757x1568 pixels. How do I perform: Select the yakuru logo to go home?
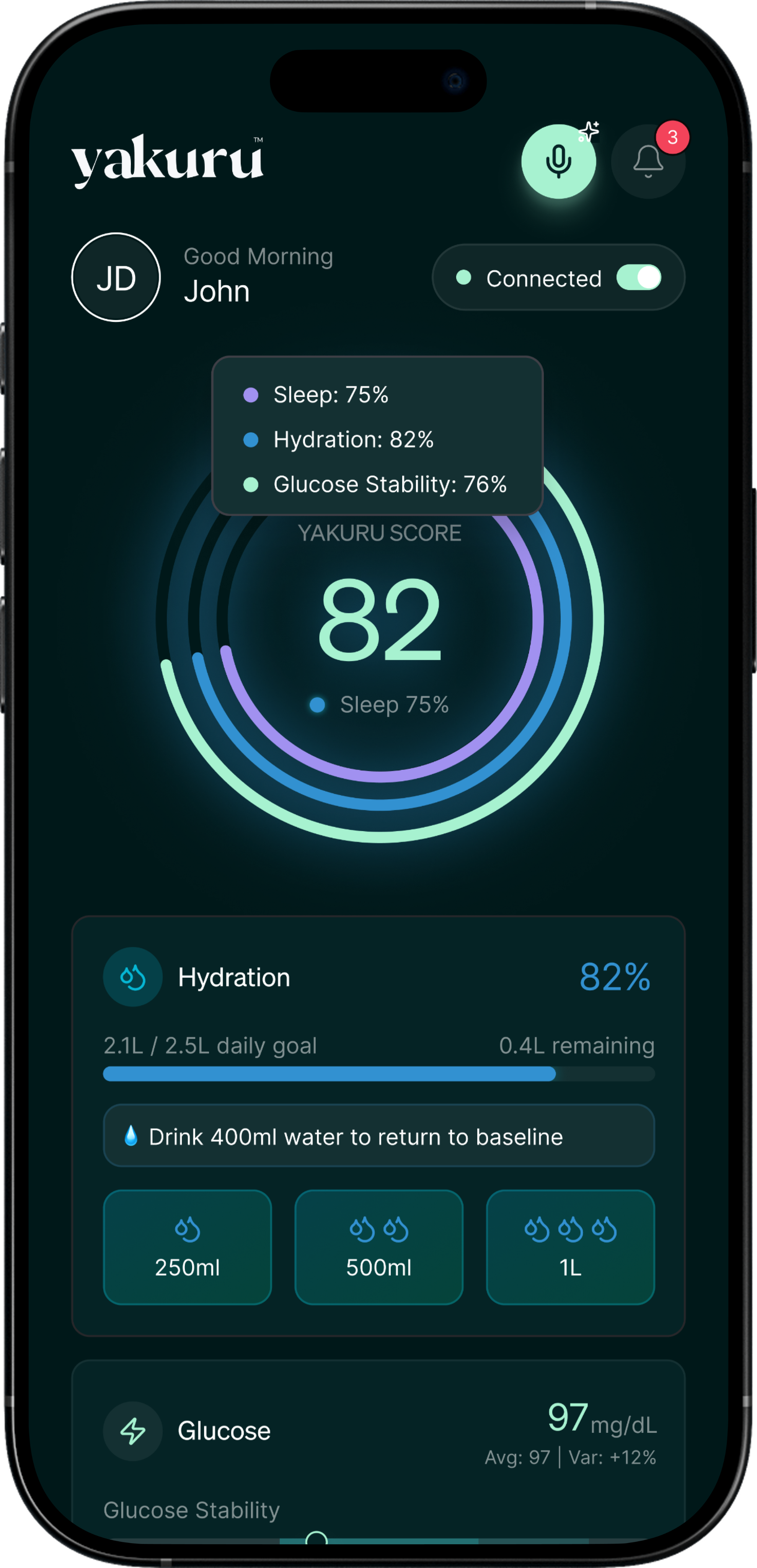coord(168,162)
